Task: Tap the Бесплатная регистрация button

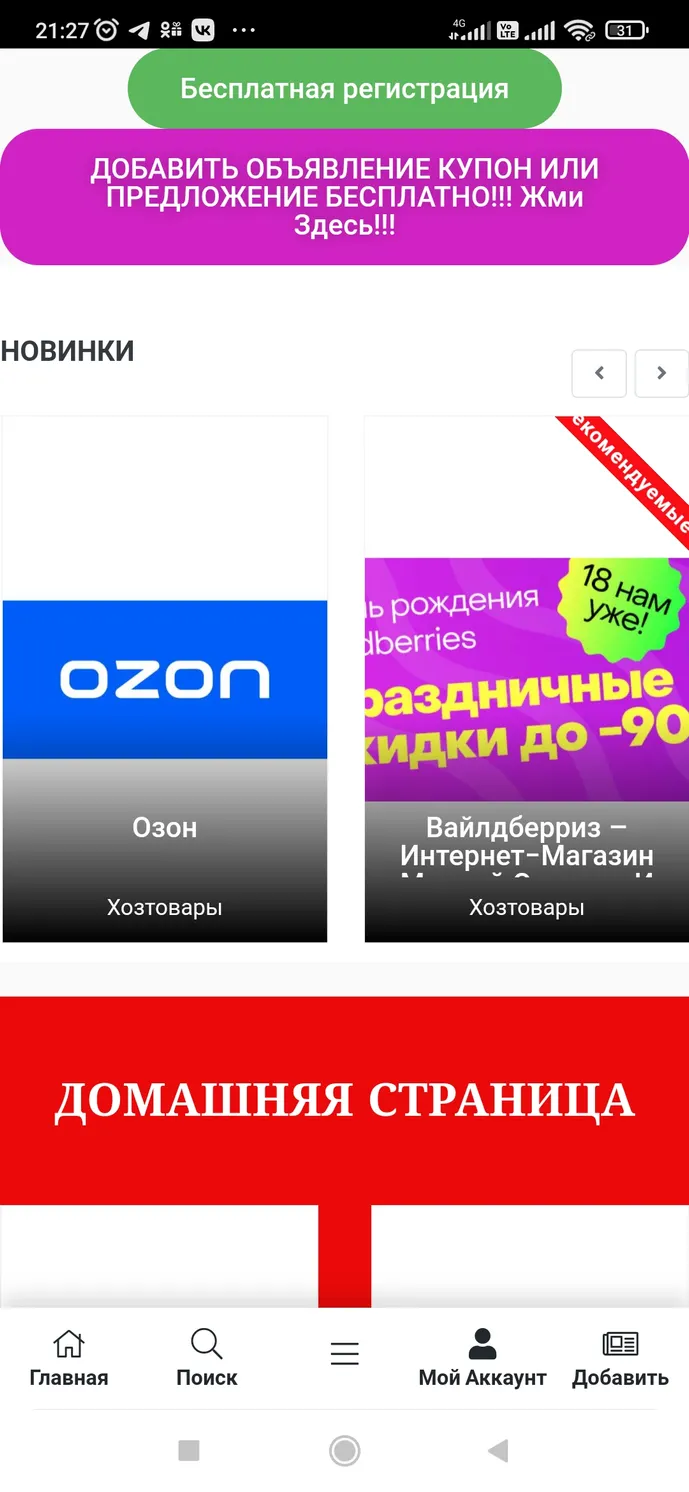Action: (344, 89)
